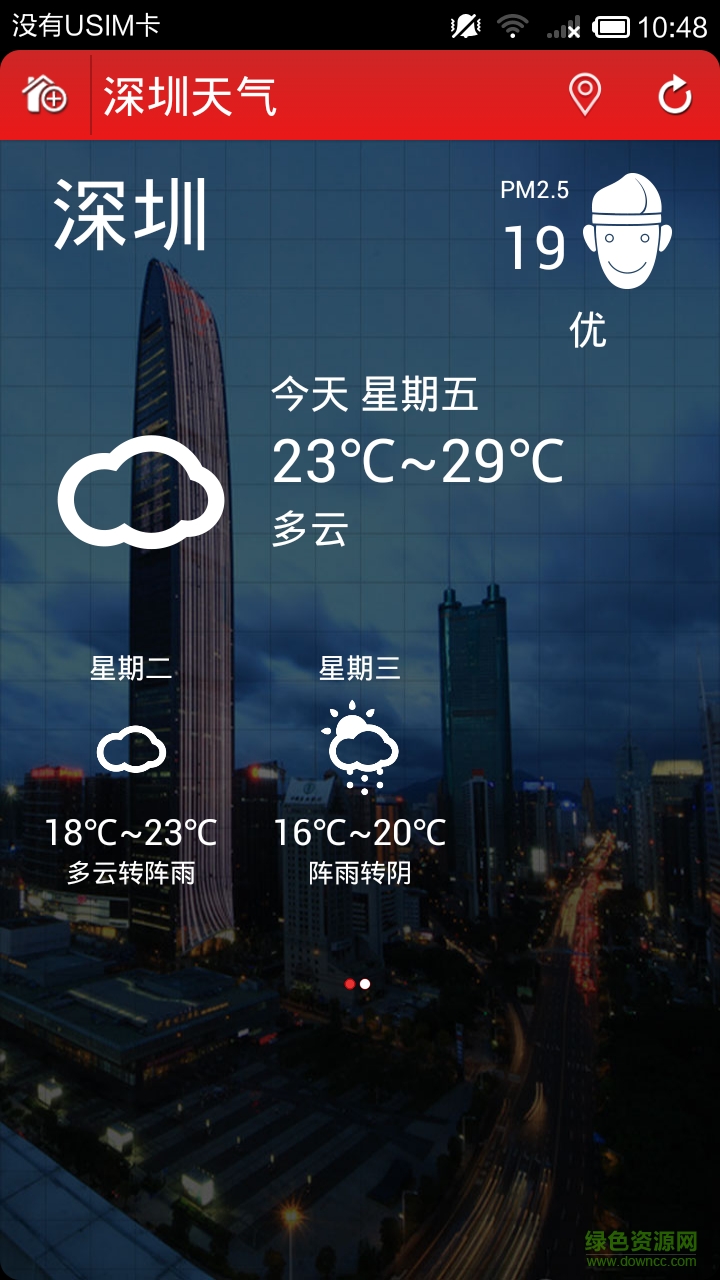Tap the cloudy weather icon for today
Screen dimensions: 720x1280
coord(142,492)
